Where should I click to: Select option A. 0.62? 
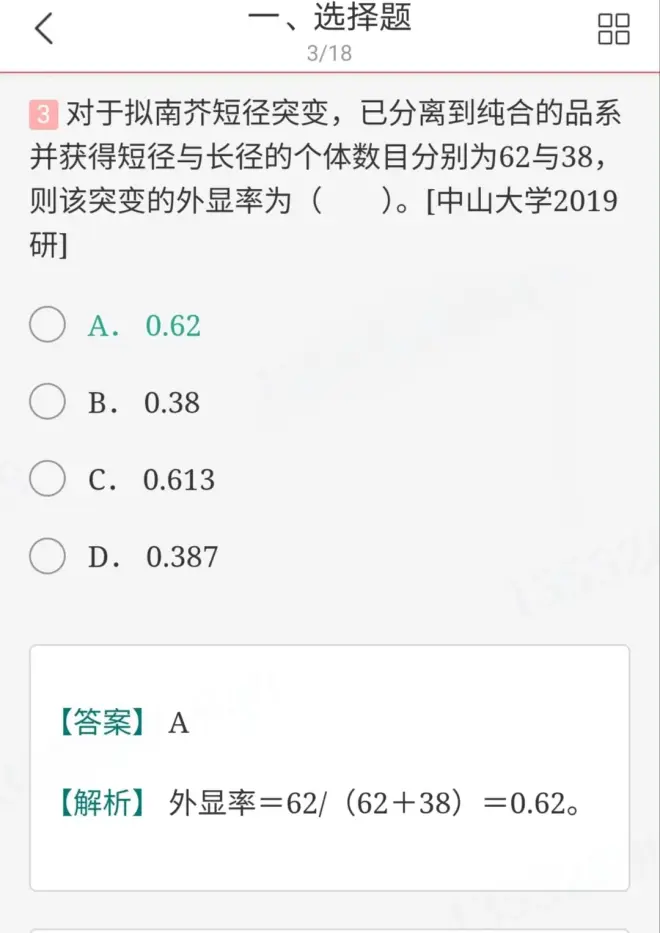pyautogui.click(x=47, y=325)
